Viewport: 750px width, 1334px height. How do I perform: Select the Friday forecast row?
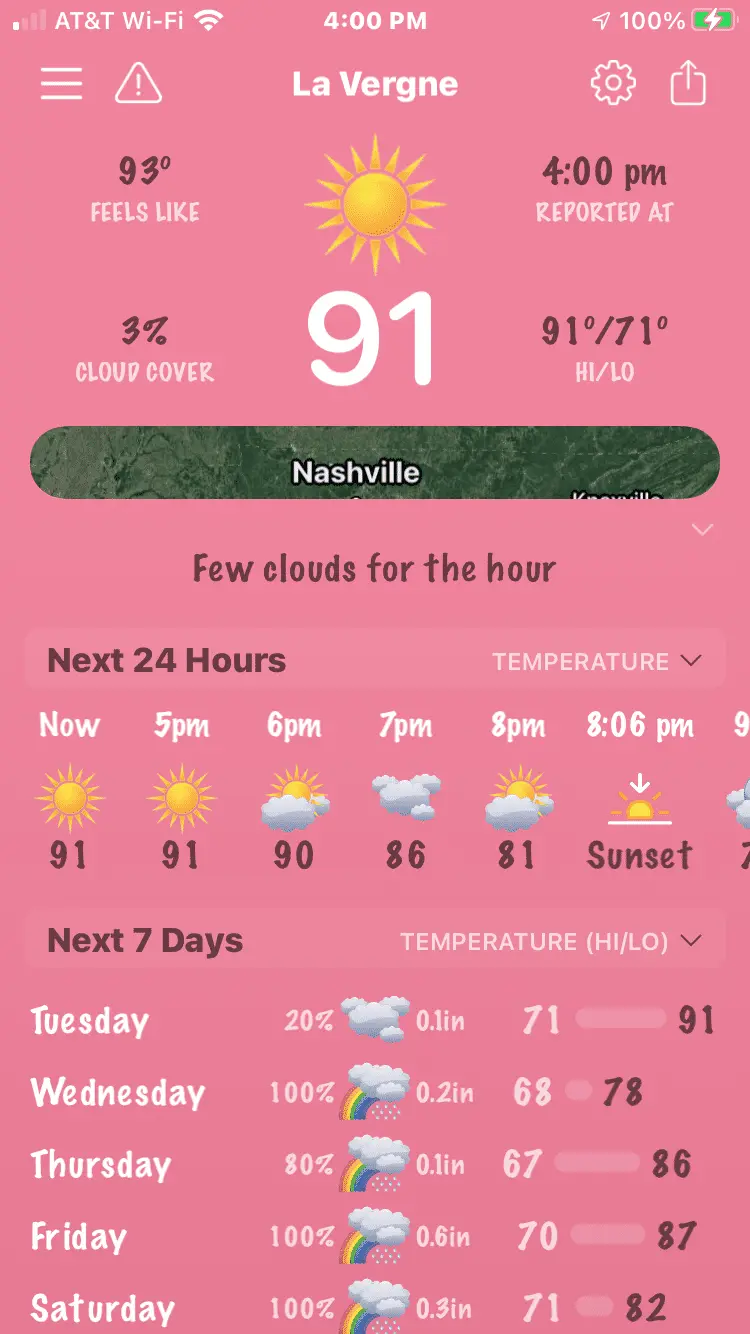pyautogui.click(x=375, y=1236)
